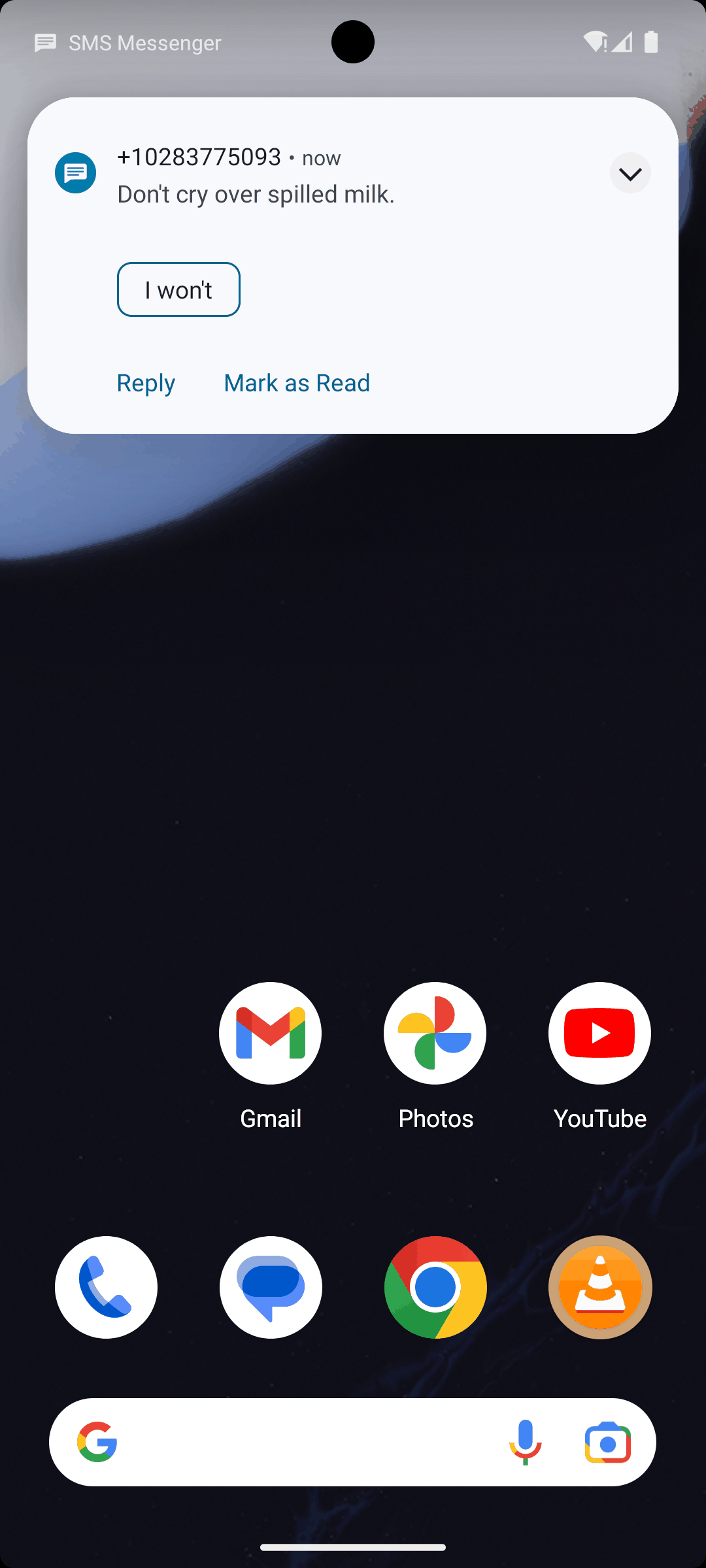
Task: Open the Gmail app
Action: (270, 1033)
